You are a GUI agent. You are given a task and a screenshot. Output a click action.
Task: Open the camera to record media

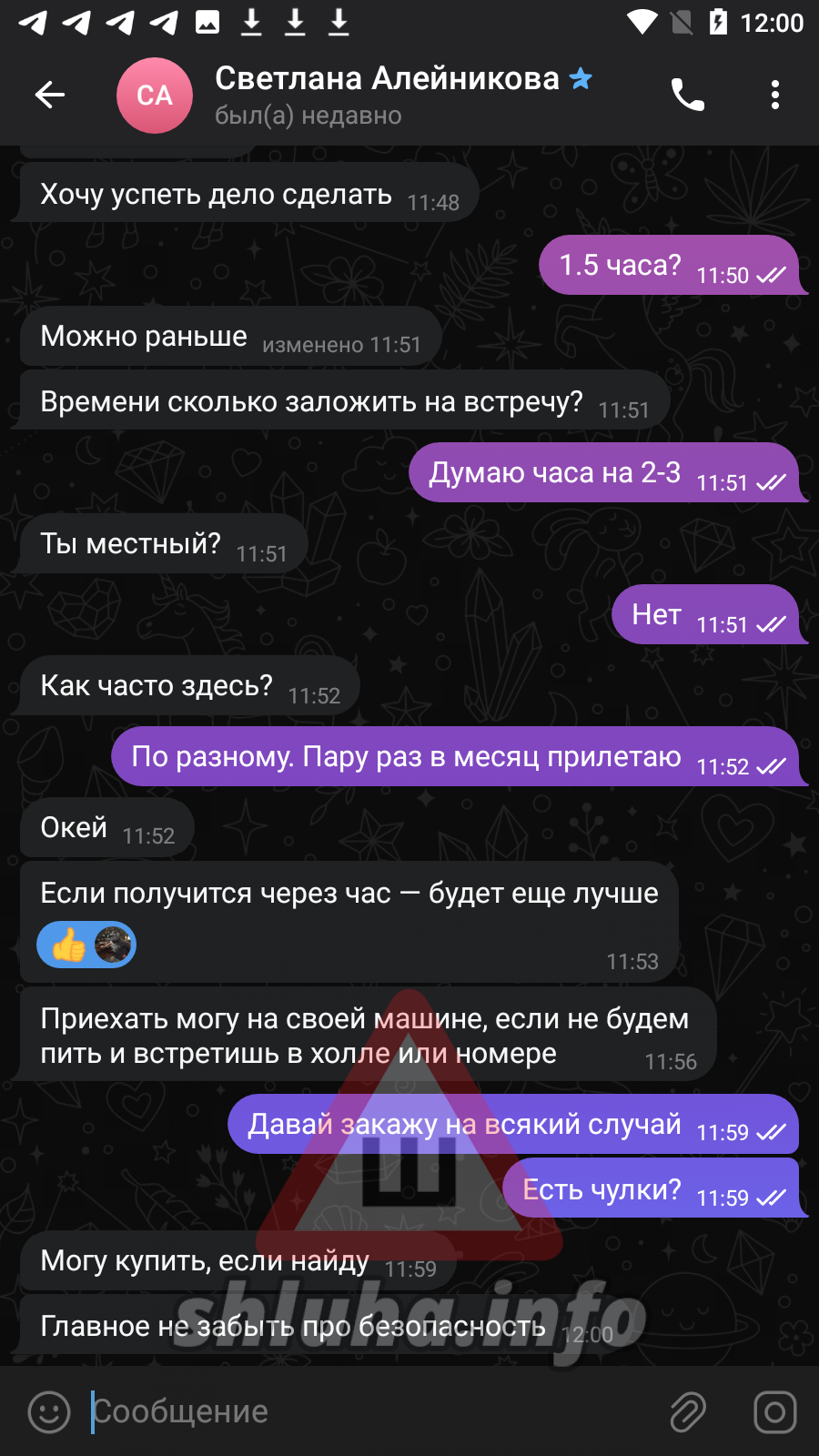(775, 1411)
